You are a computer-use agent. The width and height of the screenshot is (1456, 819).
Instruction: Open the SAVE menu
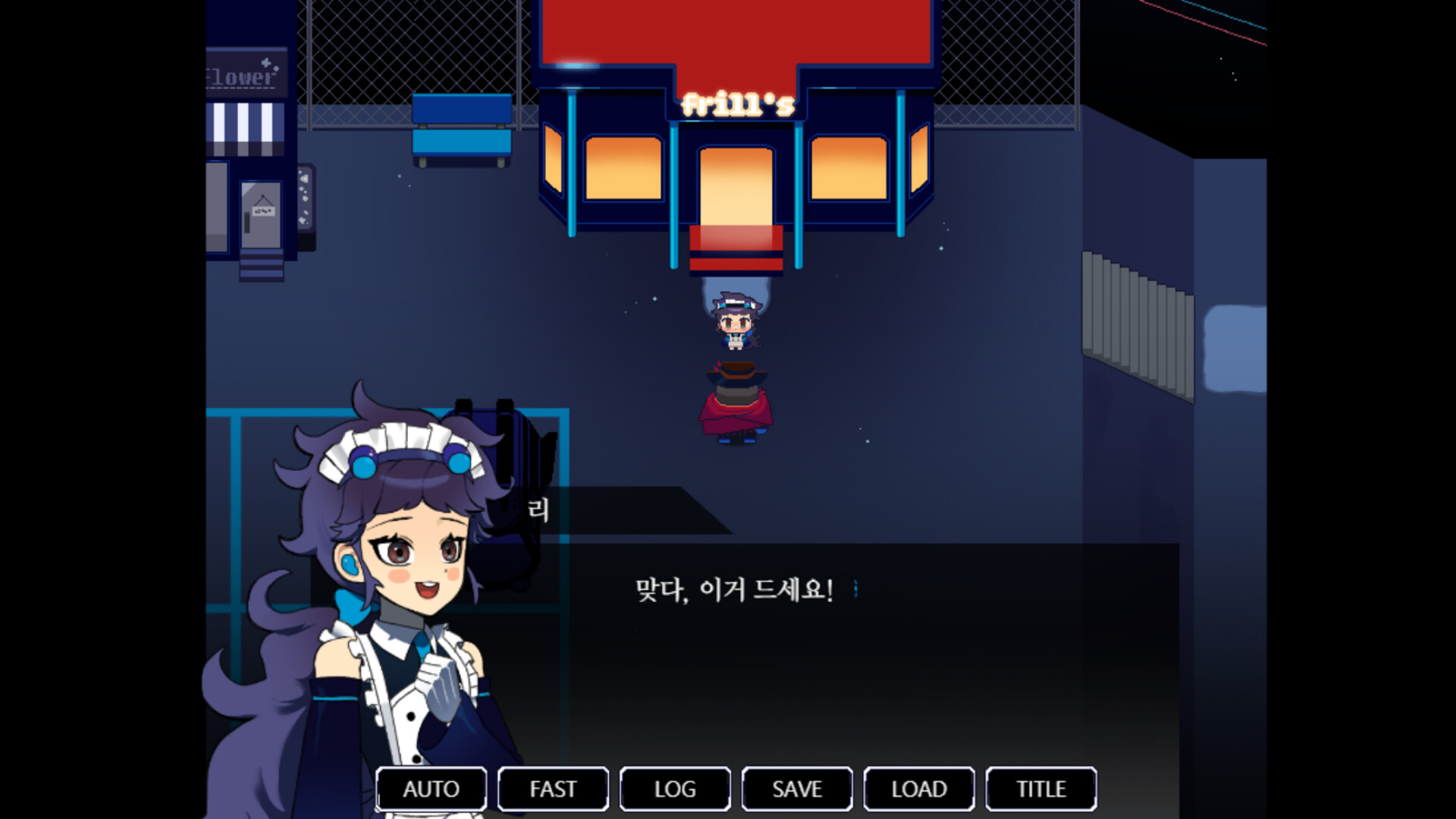797,789
